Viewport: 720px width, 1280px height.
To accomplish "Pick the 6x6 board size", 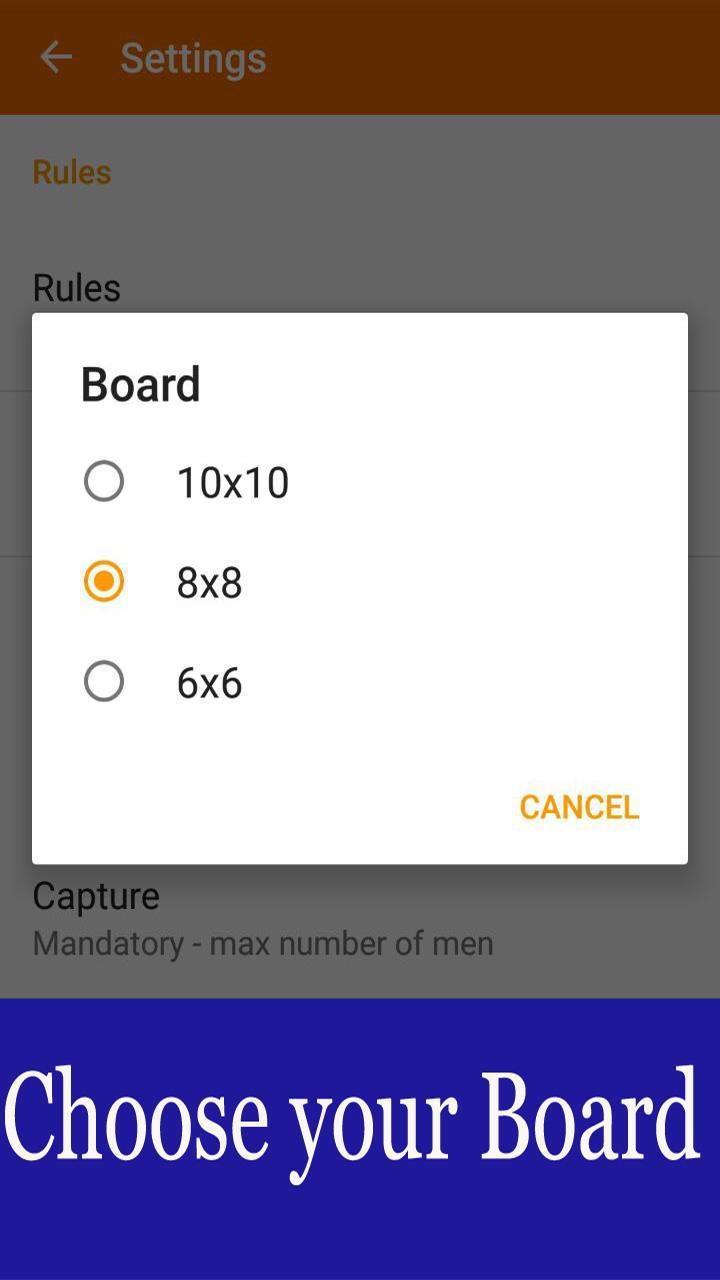I will coord(104,682).
